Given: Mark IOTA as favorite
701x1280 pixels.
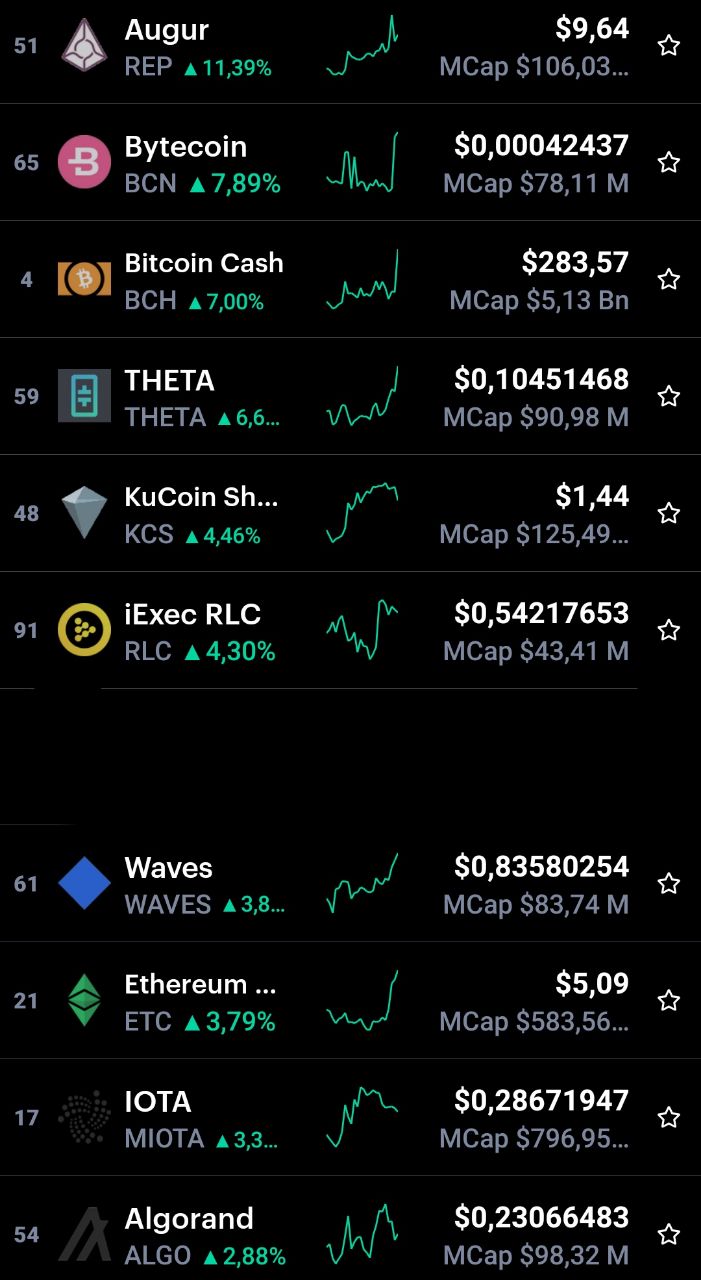Looking at the screenshot, I should pos(669,1118).
